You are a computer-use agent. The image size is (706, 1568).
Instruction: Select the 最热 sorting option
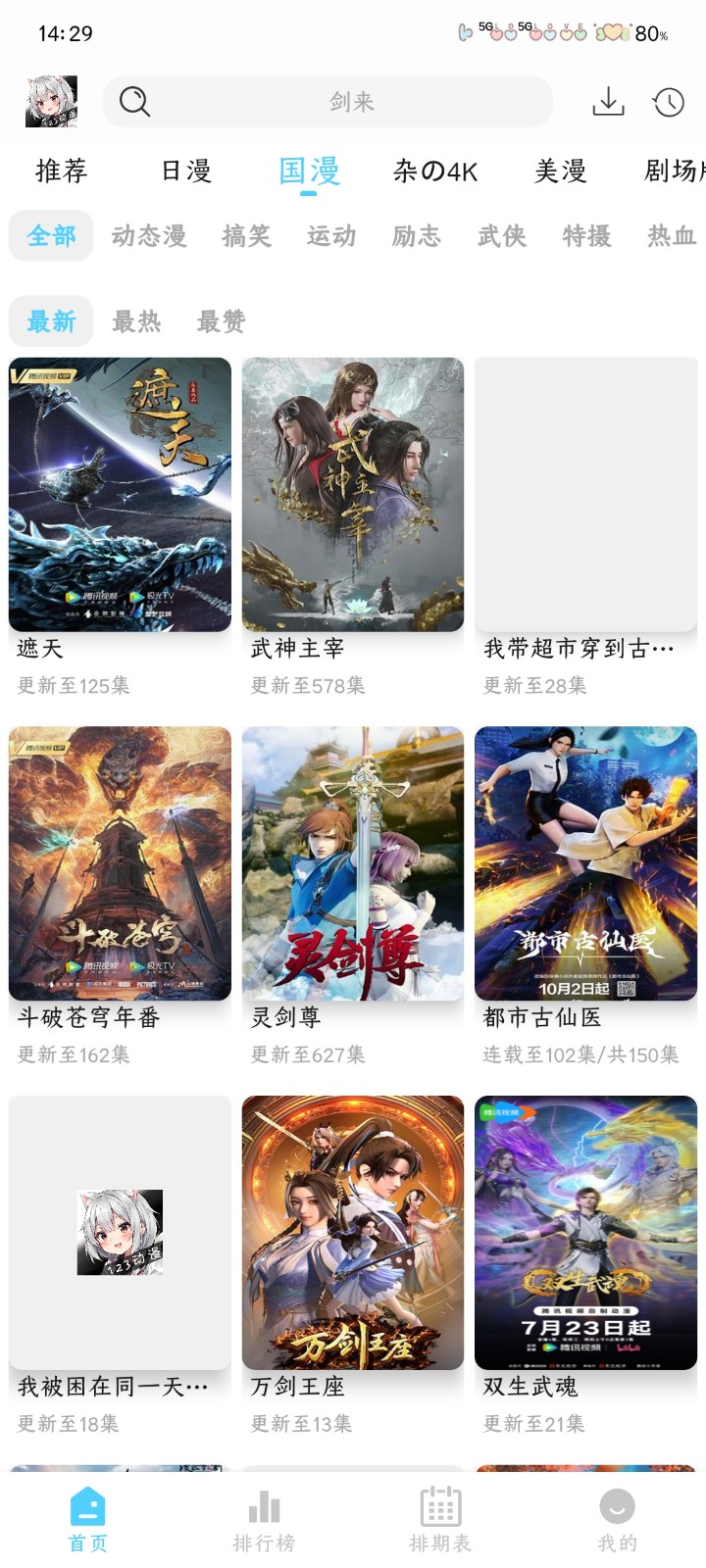tap(135, 321)
